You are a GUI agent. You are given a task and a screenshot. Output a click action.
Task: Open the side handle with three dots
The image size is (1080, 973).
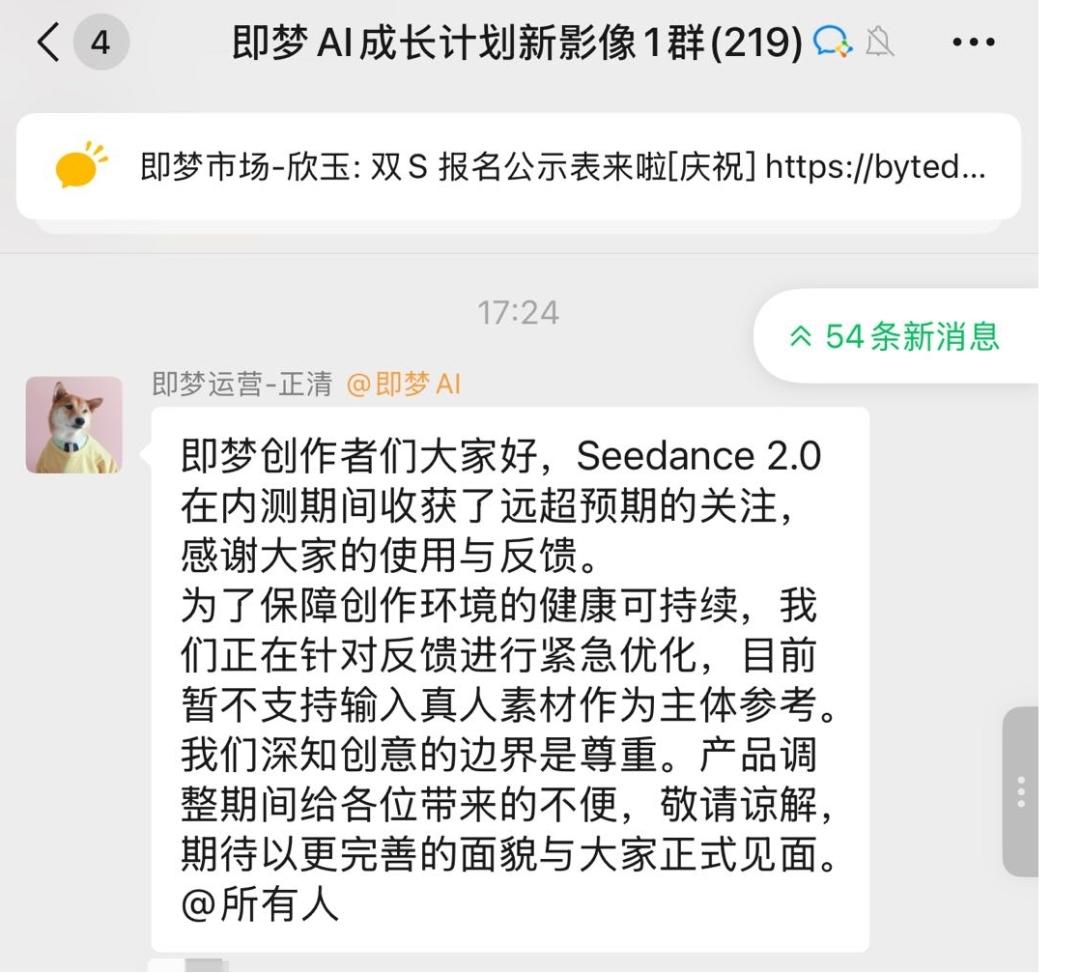pos(1020,791)
